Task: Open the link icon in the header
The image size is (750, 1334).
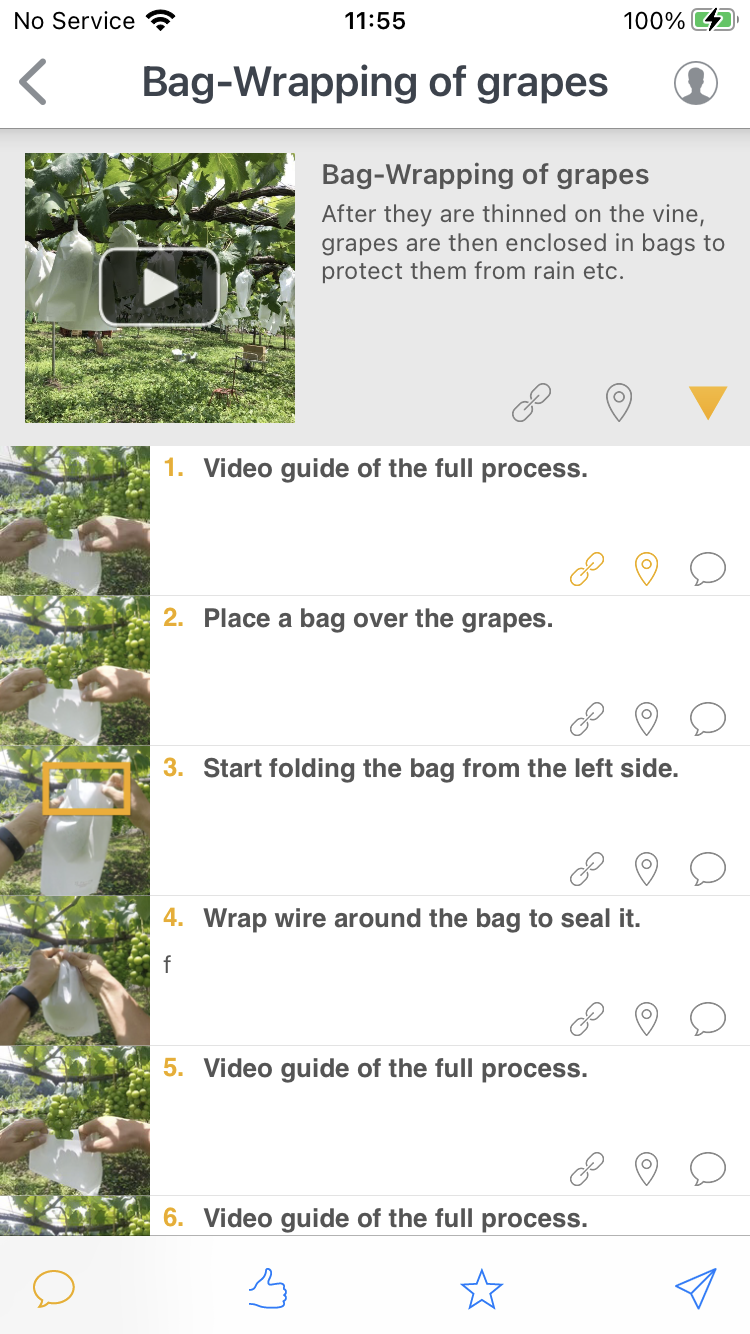Action: click(x=531, y=402)
